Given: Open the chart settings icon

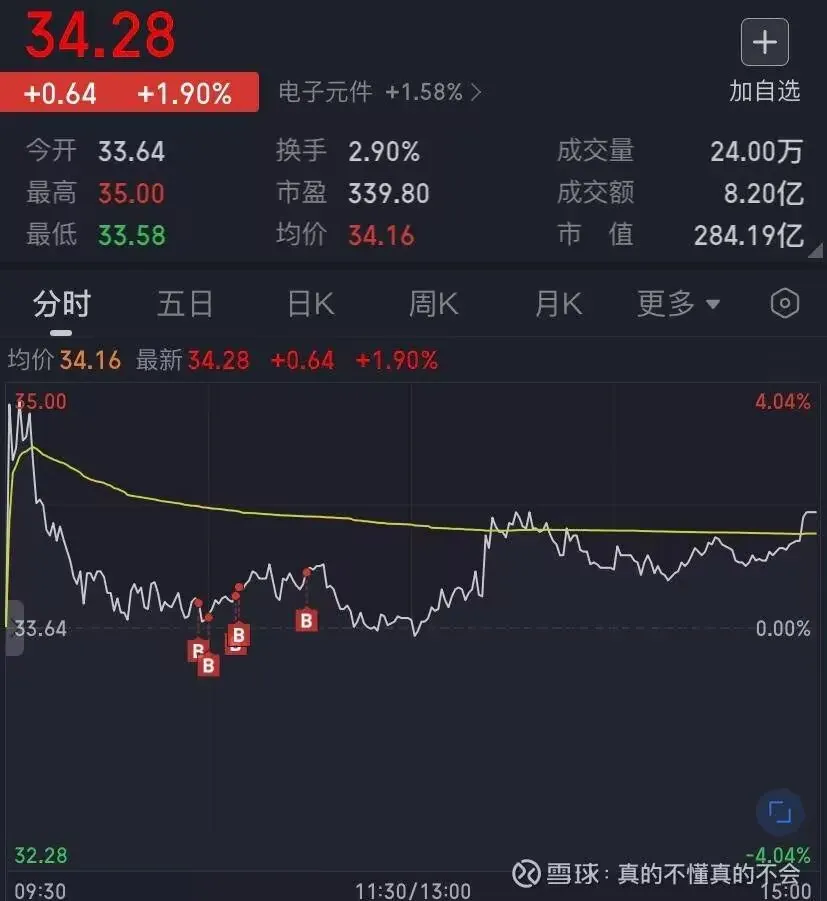Looking at the screenshot, I should [785, 303].
